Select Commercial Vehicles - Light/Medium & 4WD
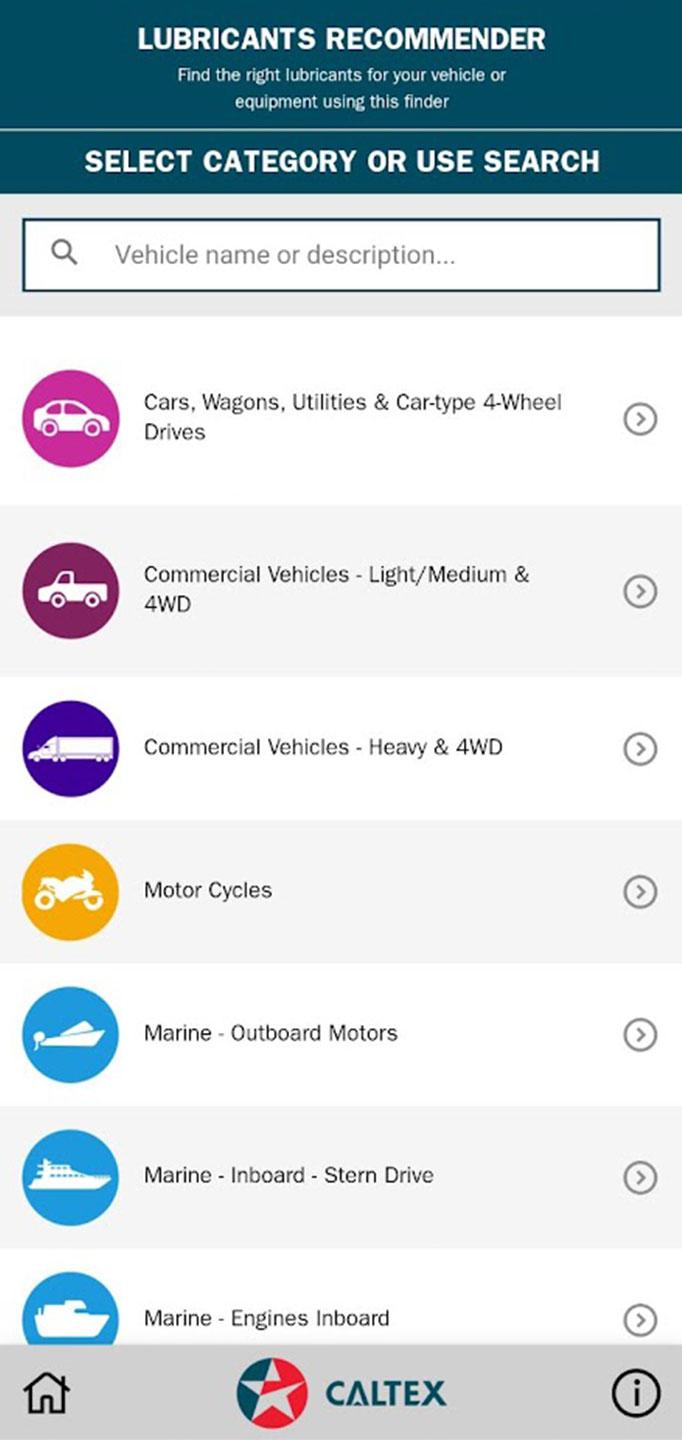 [341, 590]
